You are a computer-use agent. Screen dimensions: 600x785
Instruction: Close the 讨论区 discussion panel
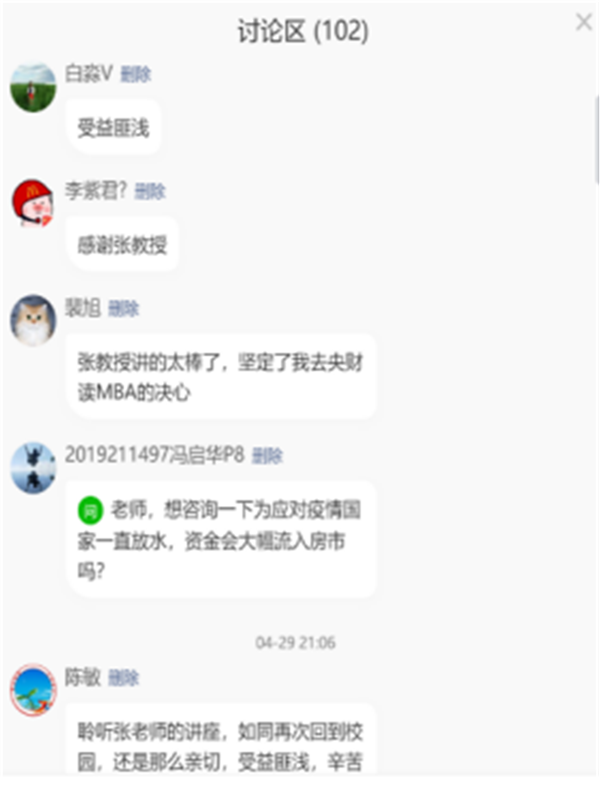coord(583,23)
